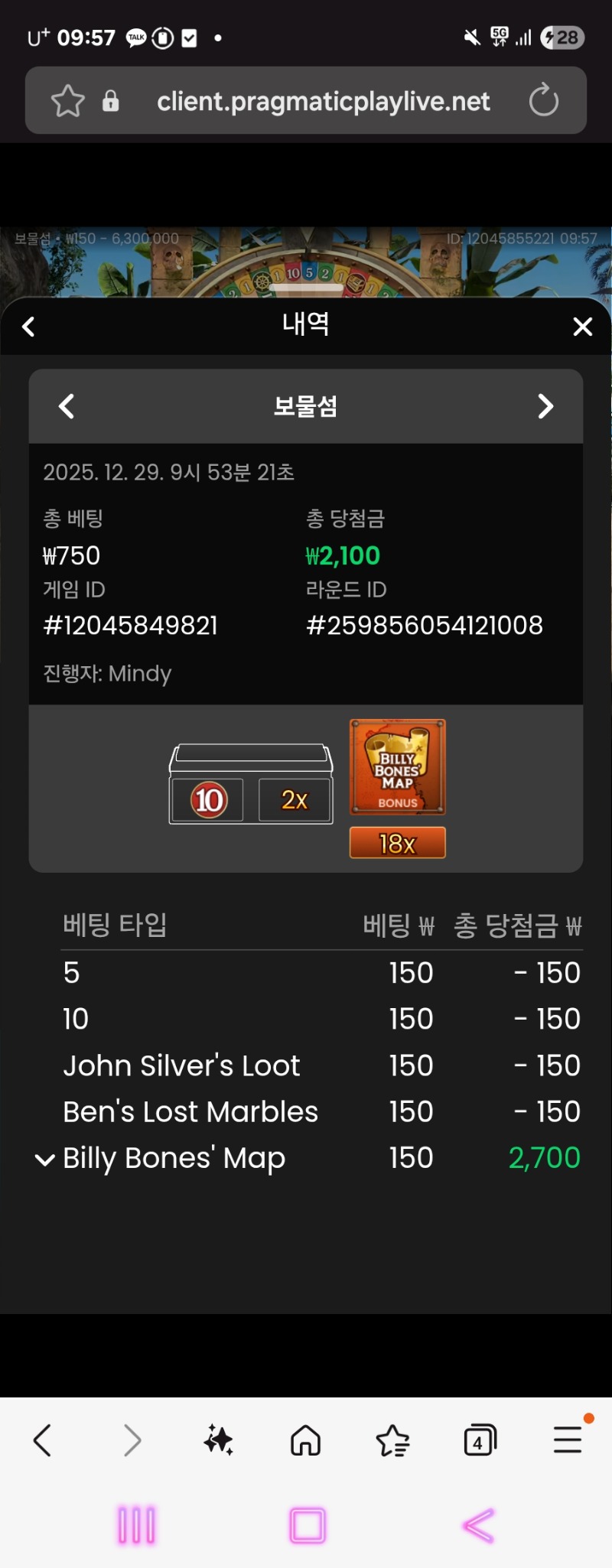Open recent apps from navigation bar

click(137, 1525)
